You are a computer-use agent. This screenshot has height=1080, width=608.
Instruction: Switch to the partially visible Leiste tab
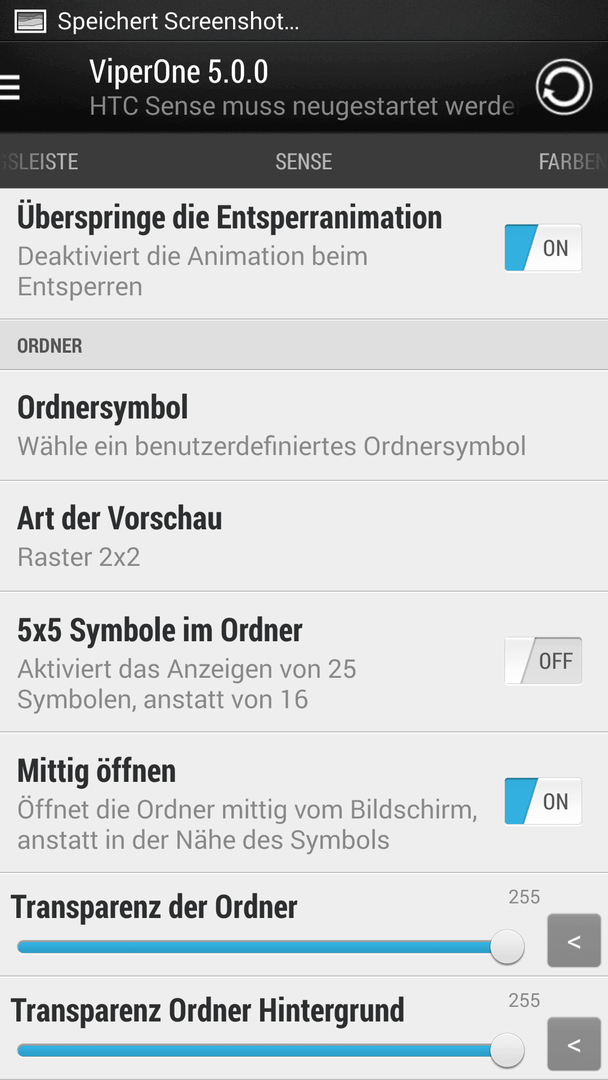[39, 161]
